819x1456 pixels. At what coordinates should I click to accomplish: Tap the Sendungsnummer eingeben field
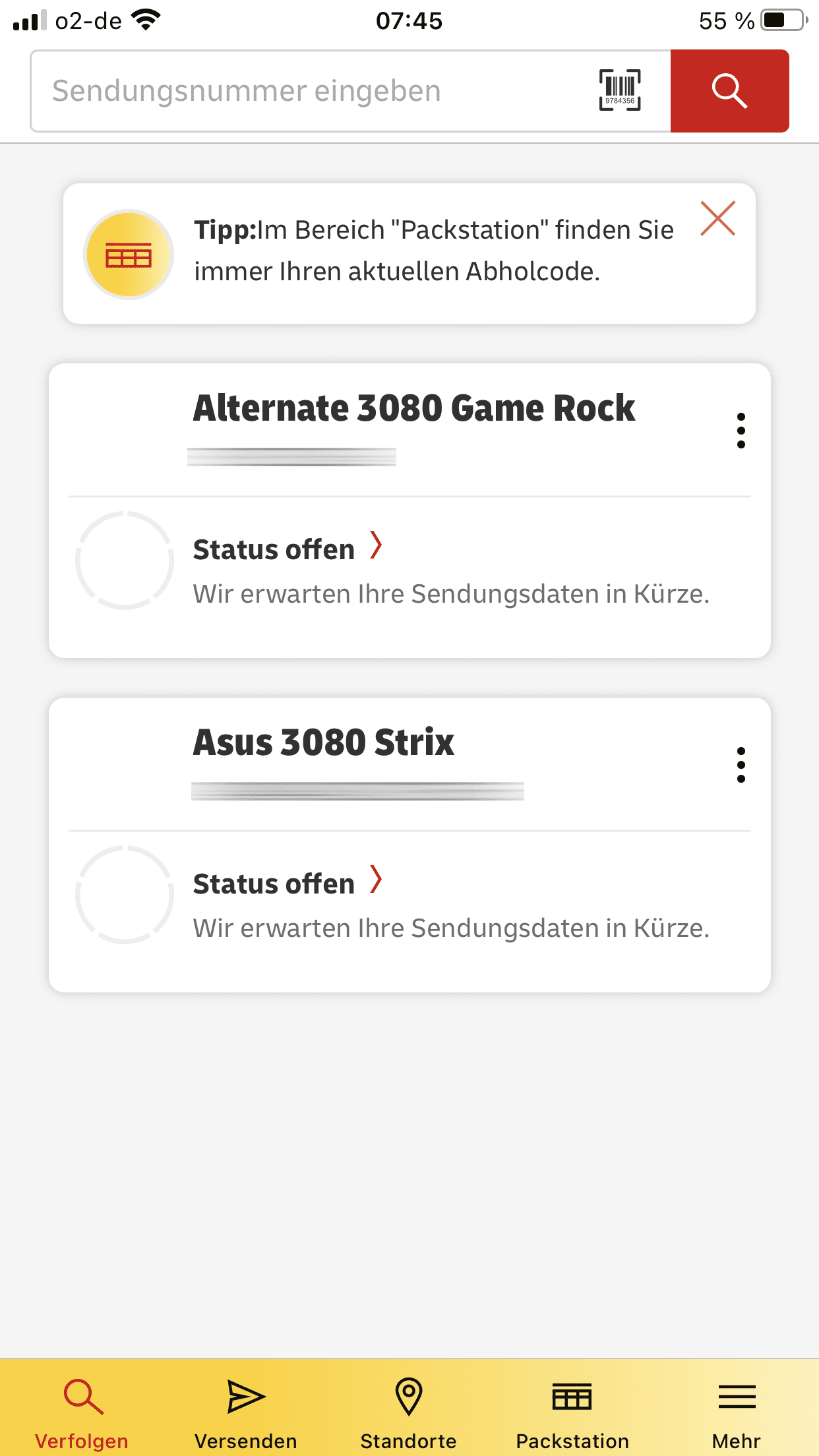click(x=310, y=91)
